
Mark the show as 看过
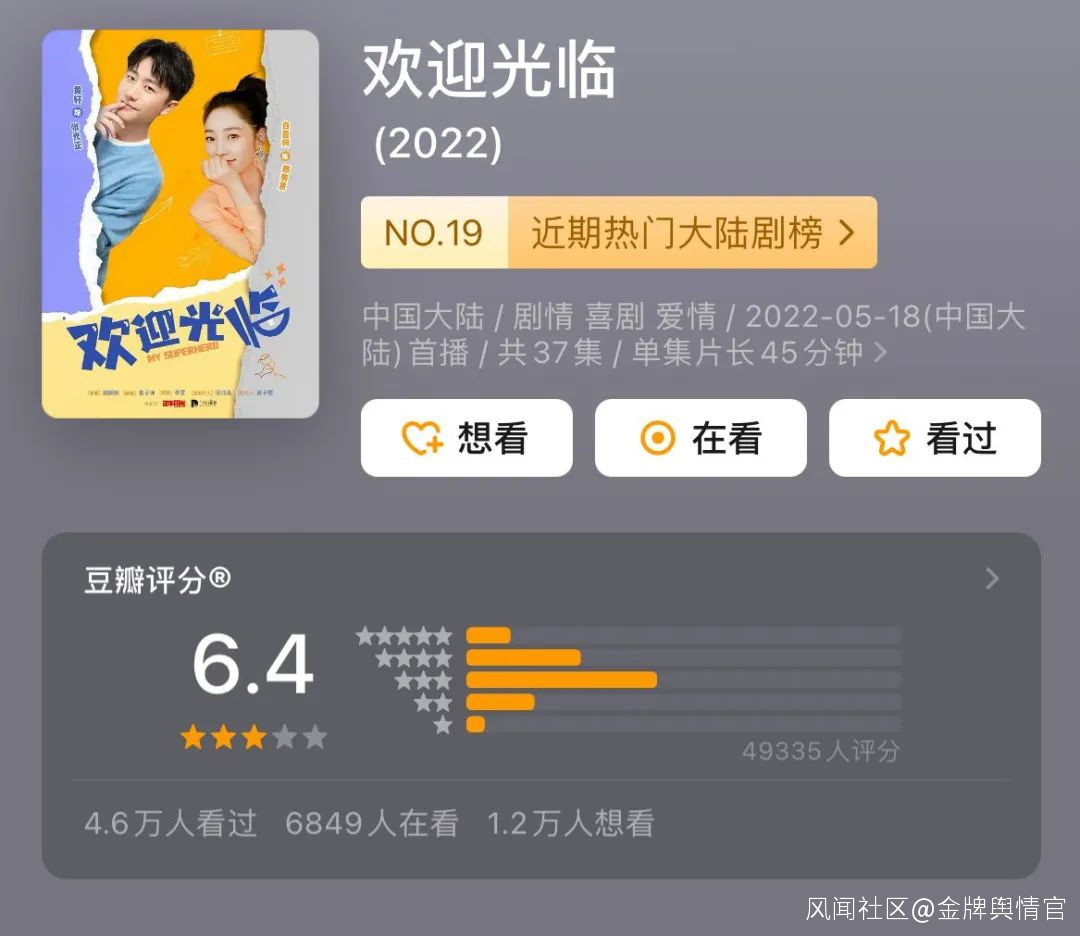coord(934,438)
